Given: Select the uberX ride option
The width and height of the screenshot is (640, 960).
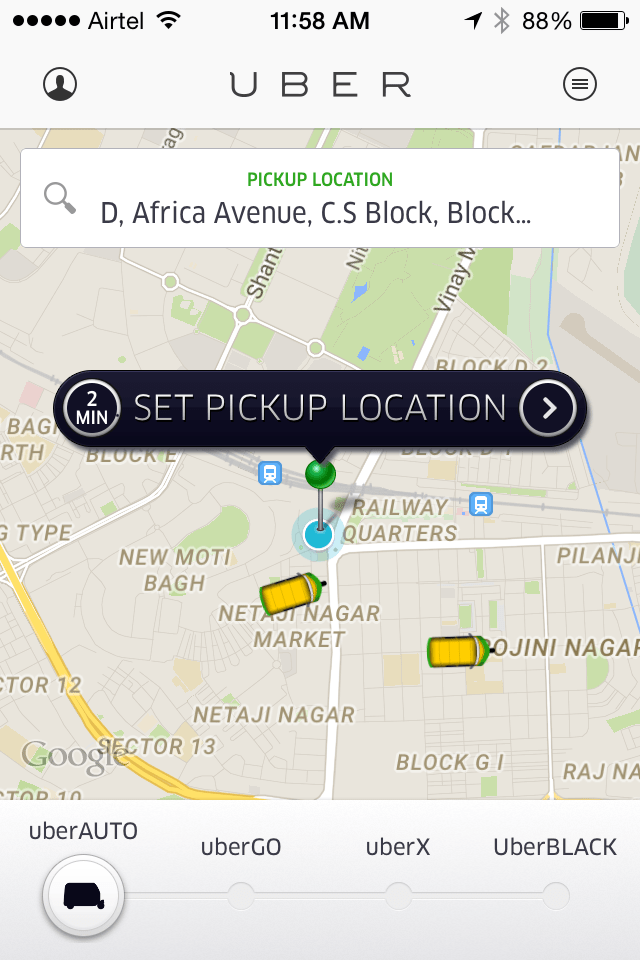Looking at the screenshot, I should tap(398, 894).
